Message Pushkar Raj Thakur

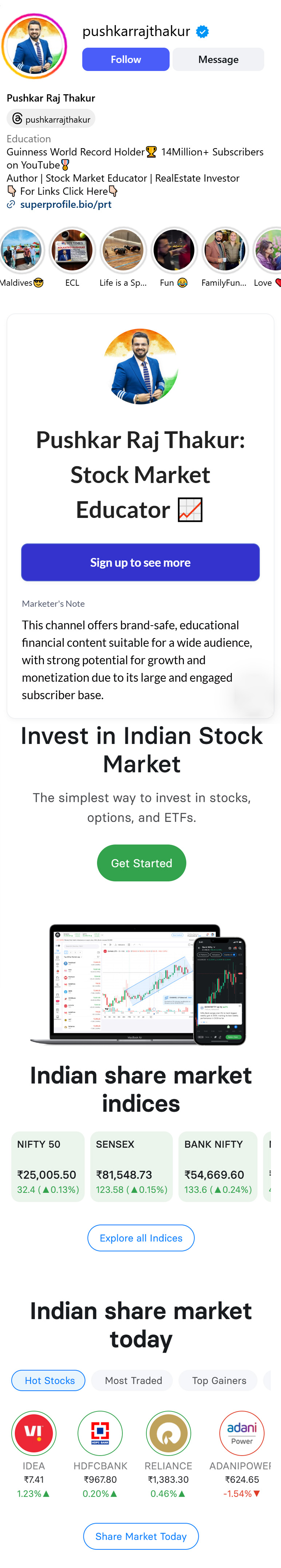tap(218, 59)
